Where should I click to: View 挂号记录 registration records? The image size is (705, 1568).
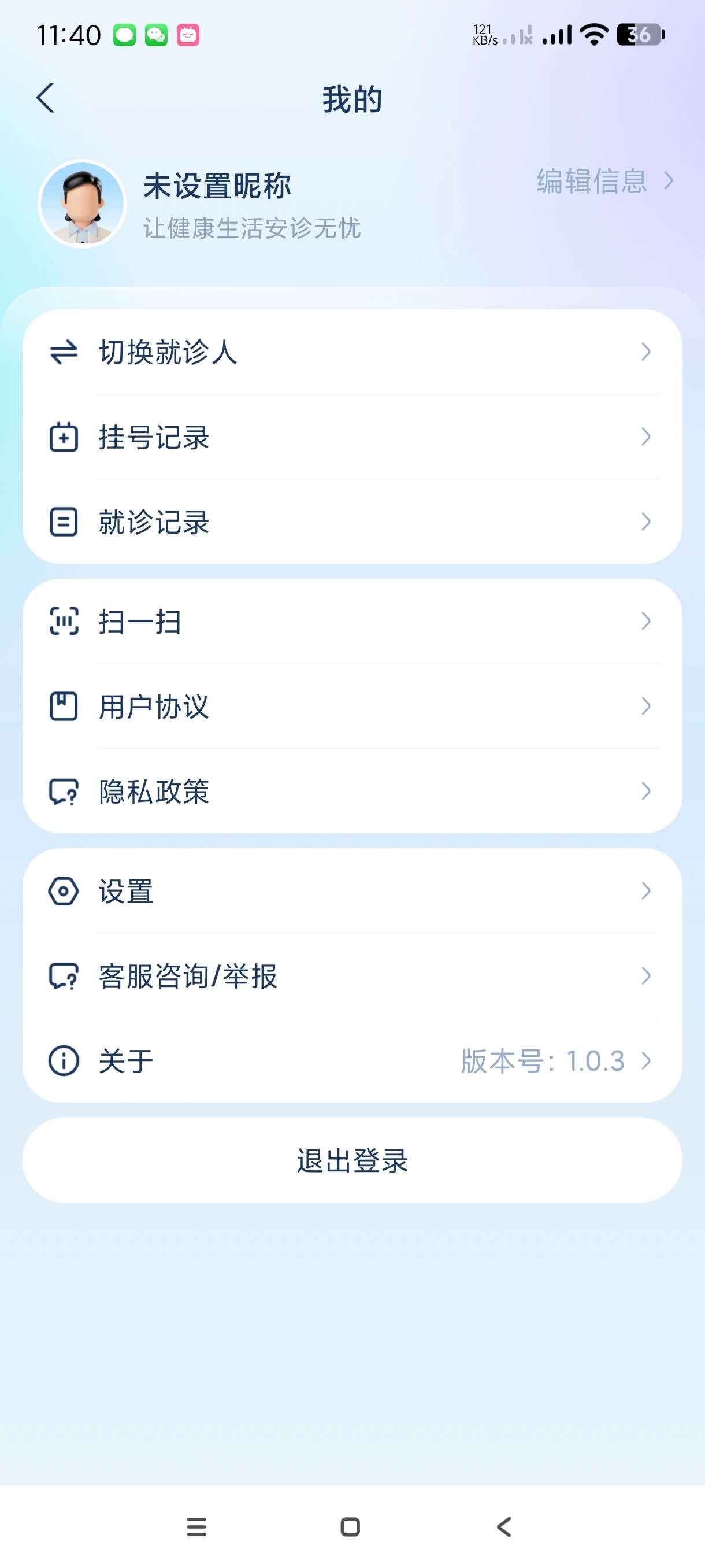[352, 437]
